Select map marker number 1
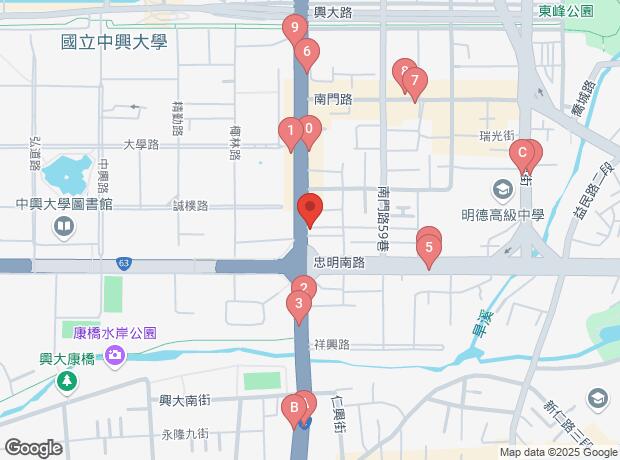Image resolution: width=620 pixels, height=460 pixels. coord(290,130)
